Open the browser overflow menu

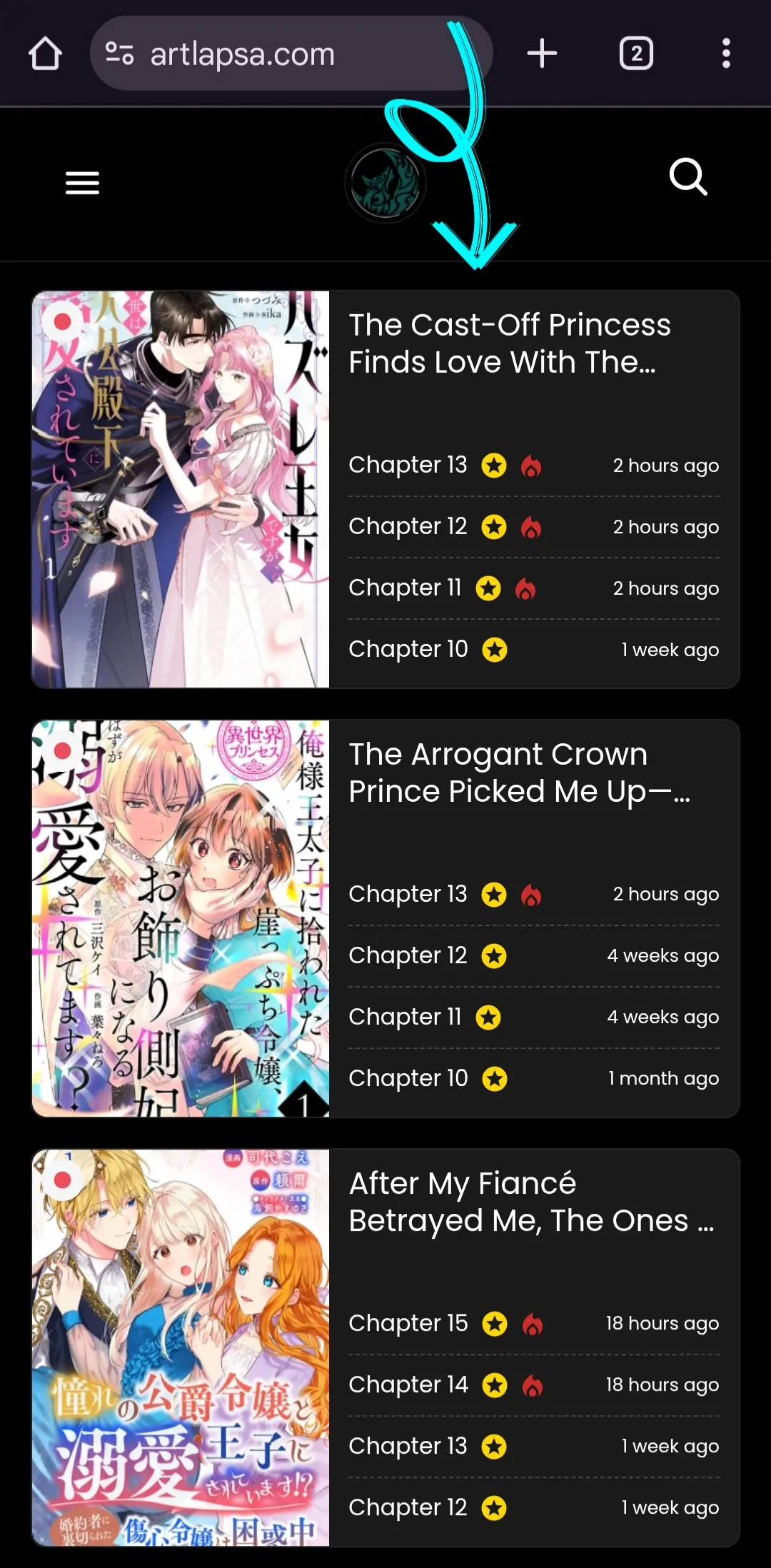tap(726, 54)
